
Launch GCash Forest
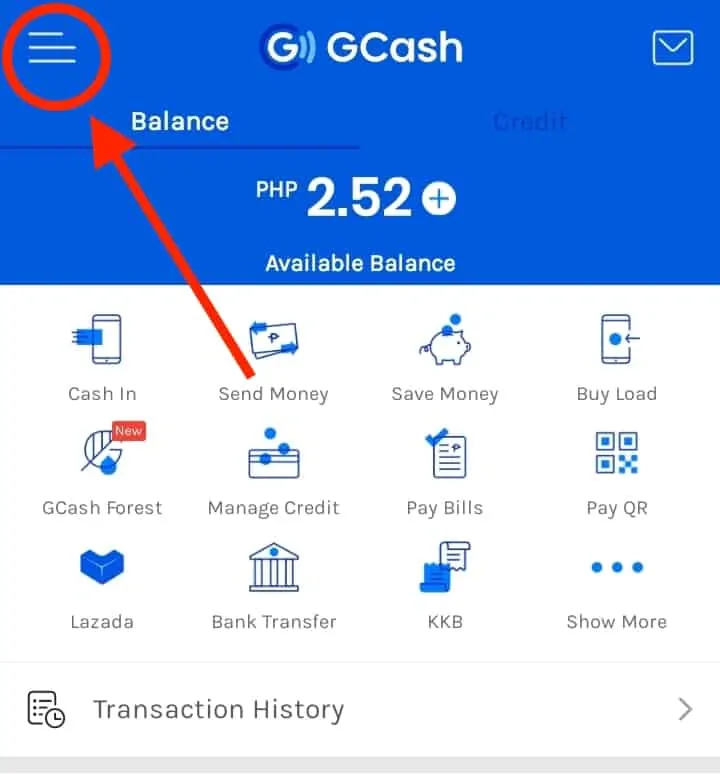[x=102, y=470]
